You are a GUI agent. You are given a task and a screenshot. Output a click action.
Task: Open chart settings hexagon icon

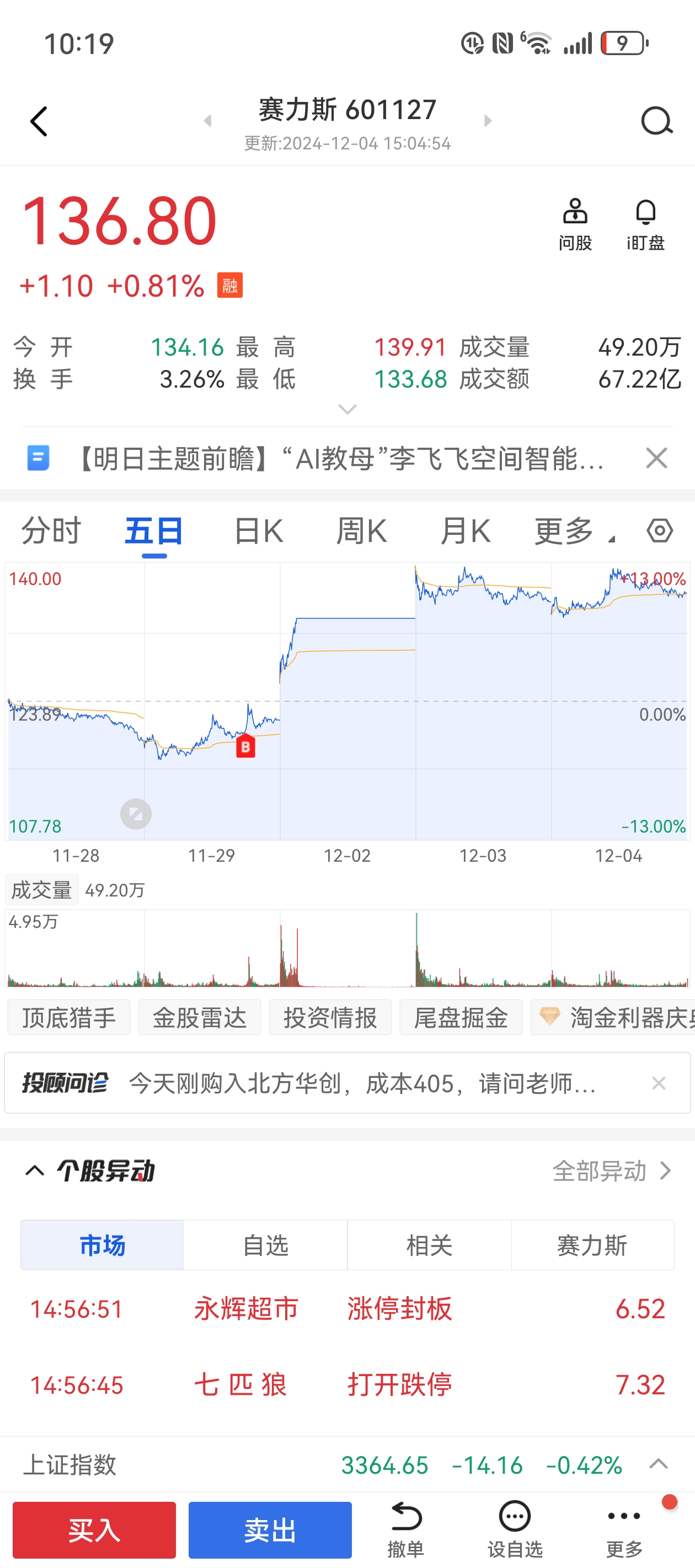660,530
